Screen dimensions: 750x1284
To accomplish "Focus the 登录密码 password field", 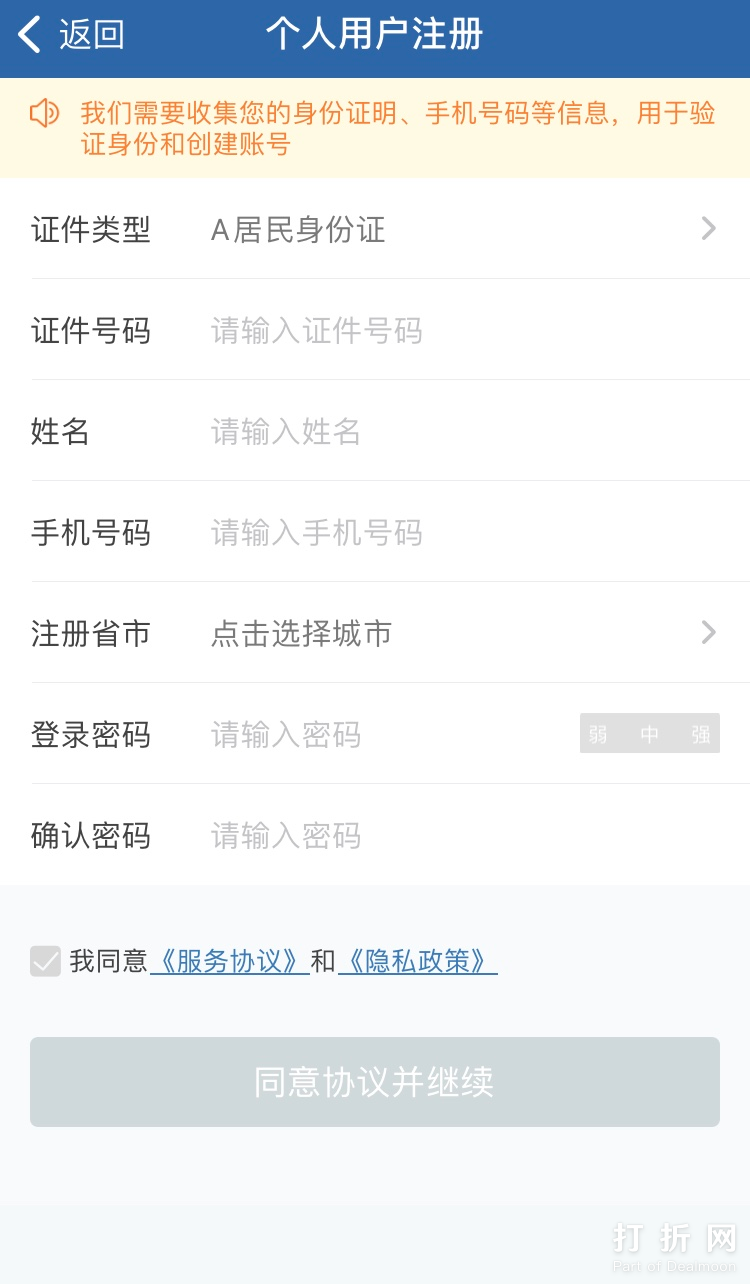I will pos(390,735).
